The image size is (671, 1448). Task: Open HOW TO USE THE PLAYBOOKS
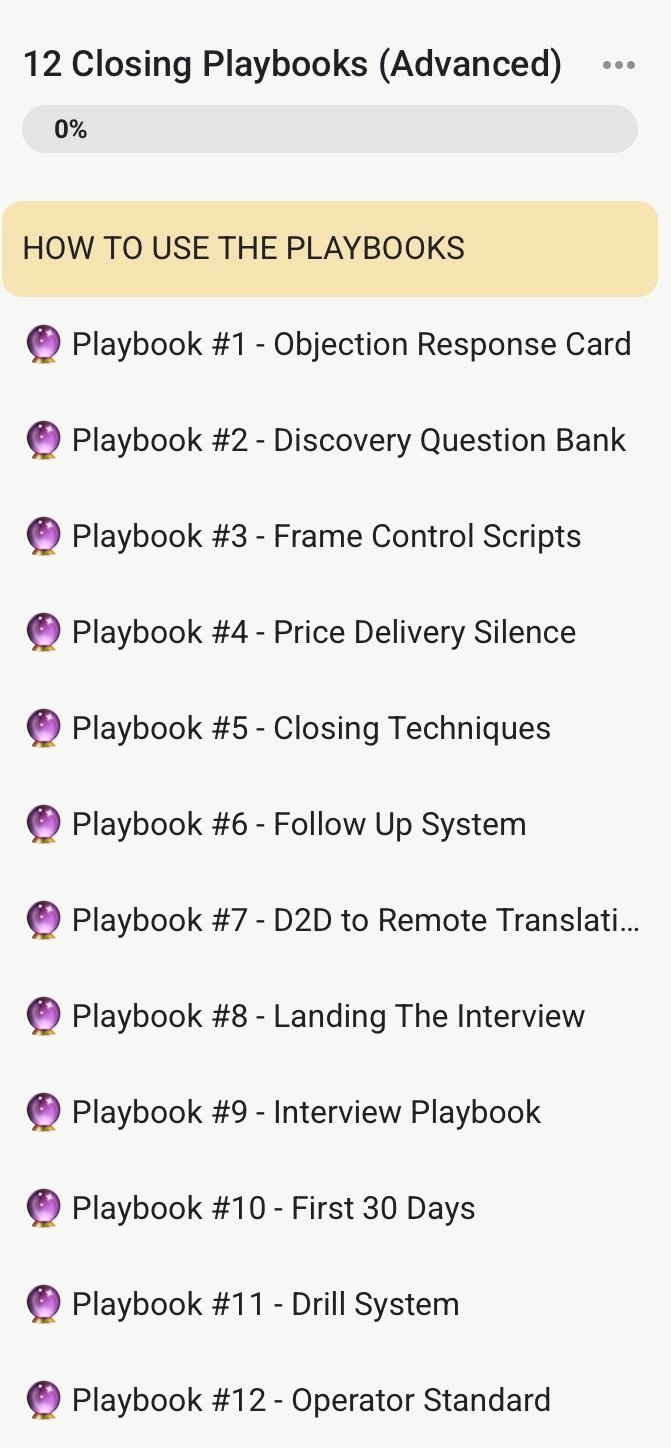[x=330, y=249]
